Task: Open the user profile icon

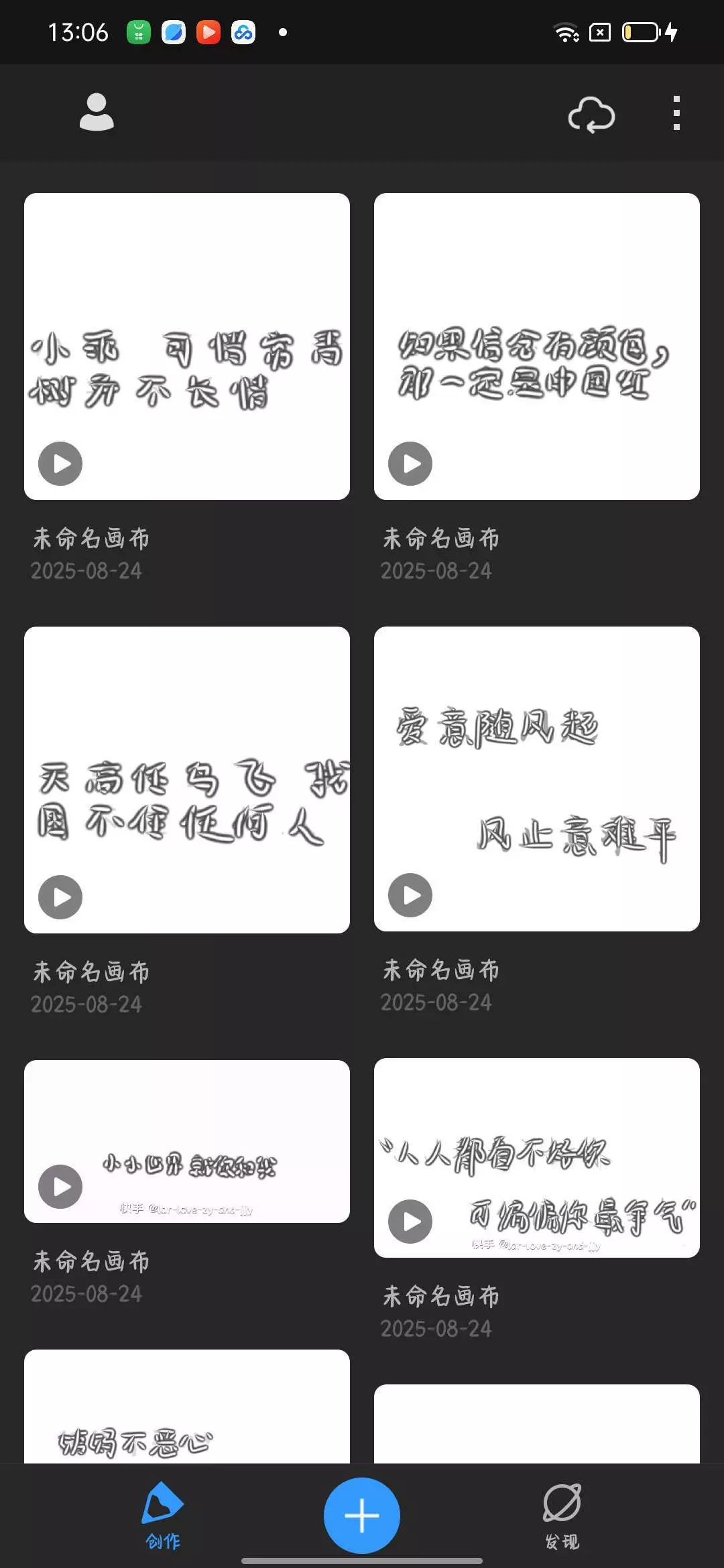Action: (x=97, y=112)
